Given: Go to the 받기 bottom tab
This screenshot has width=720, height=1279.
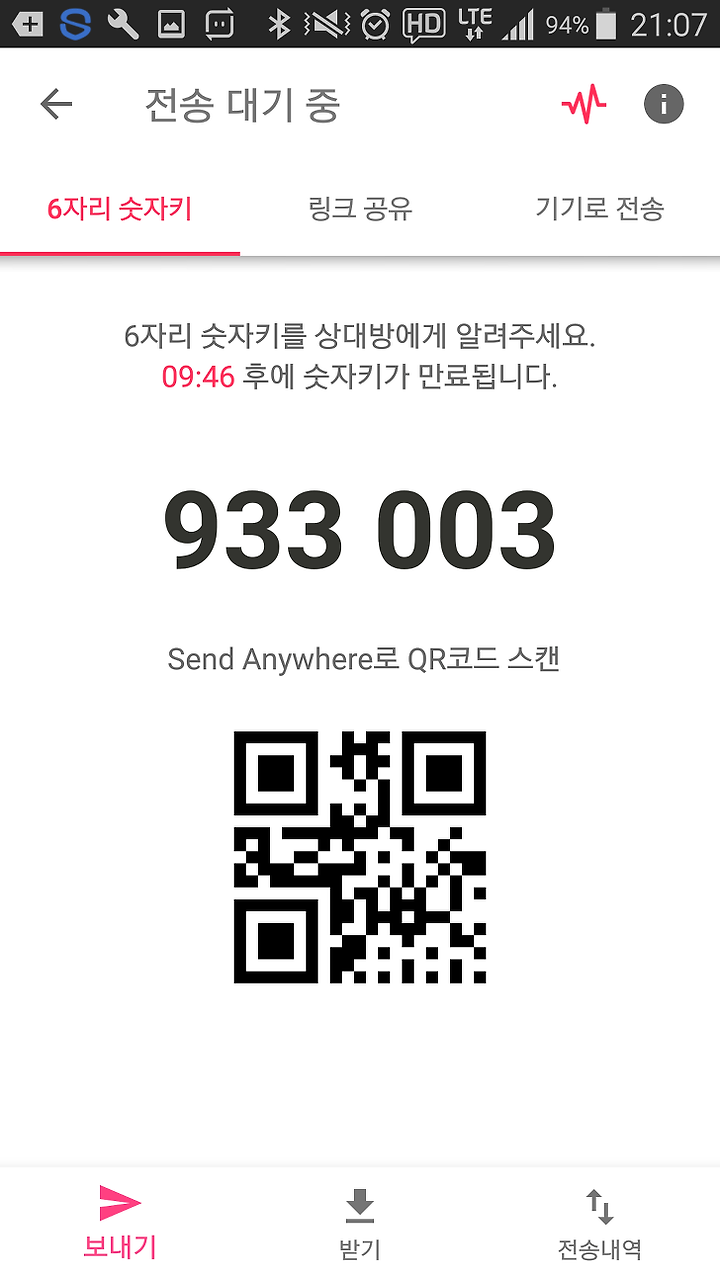Looking at the screenshot, I should pyautogui.click(x=360, y=1222).
